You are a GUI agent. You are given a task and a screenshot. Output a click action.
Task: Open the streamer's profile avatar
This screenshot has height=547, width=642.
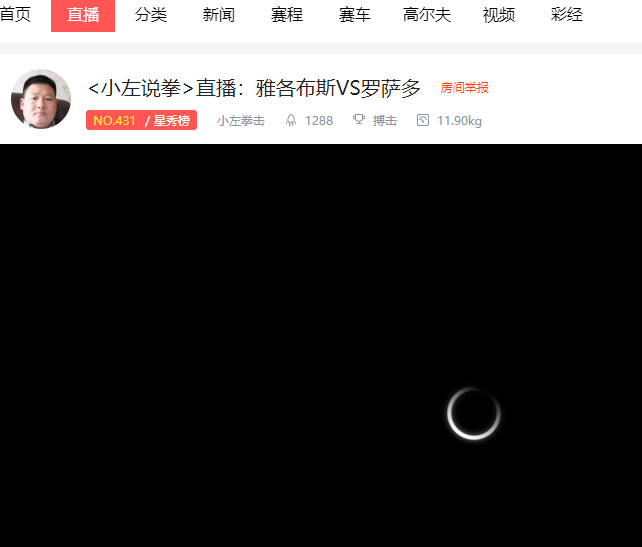[x=41, y=99]
